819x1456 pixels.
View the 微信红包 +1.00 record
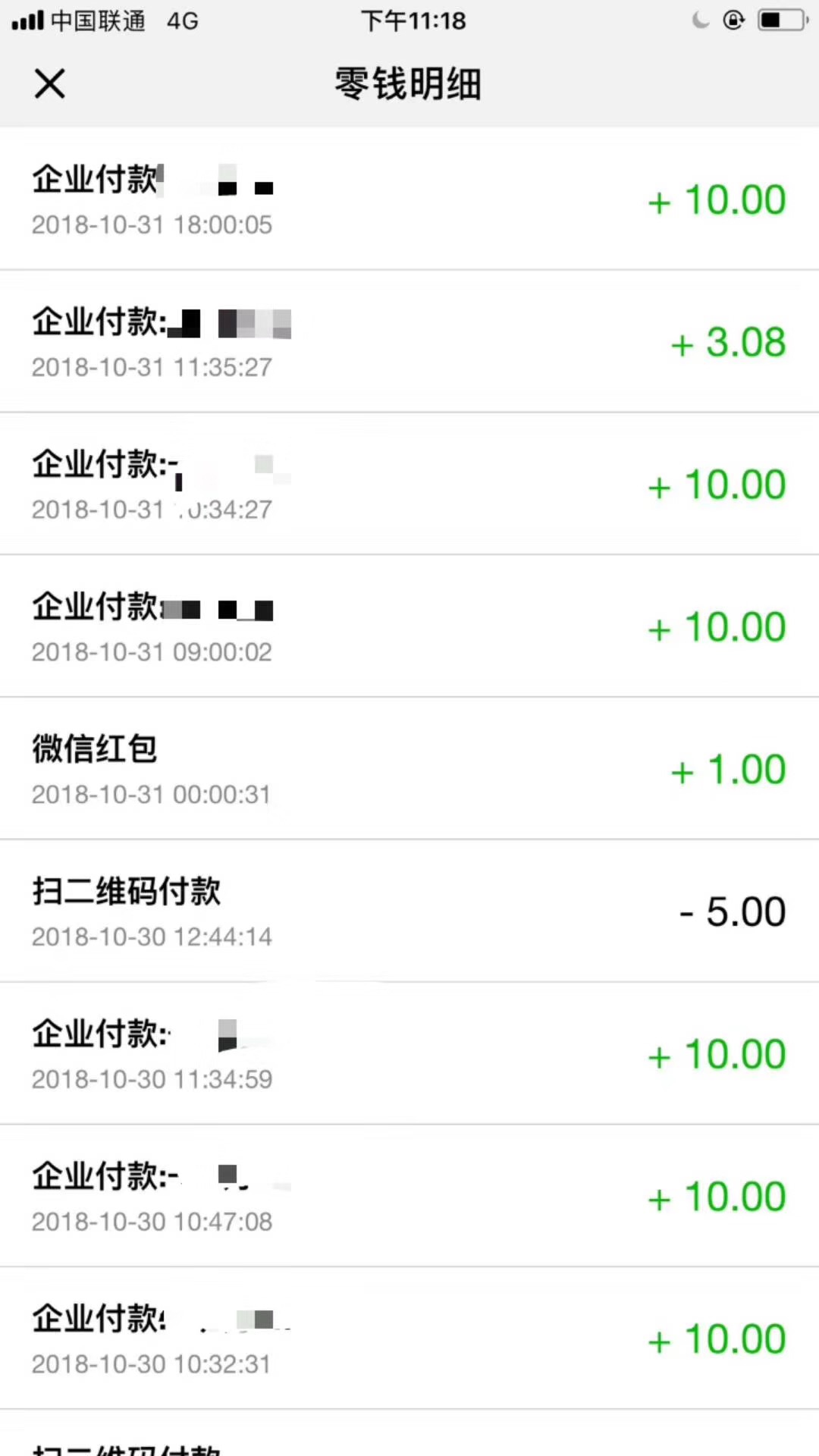click(x=409, y=769)
